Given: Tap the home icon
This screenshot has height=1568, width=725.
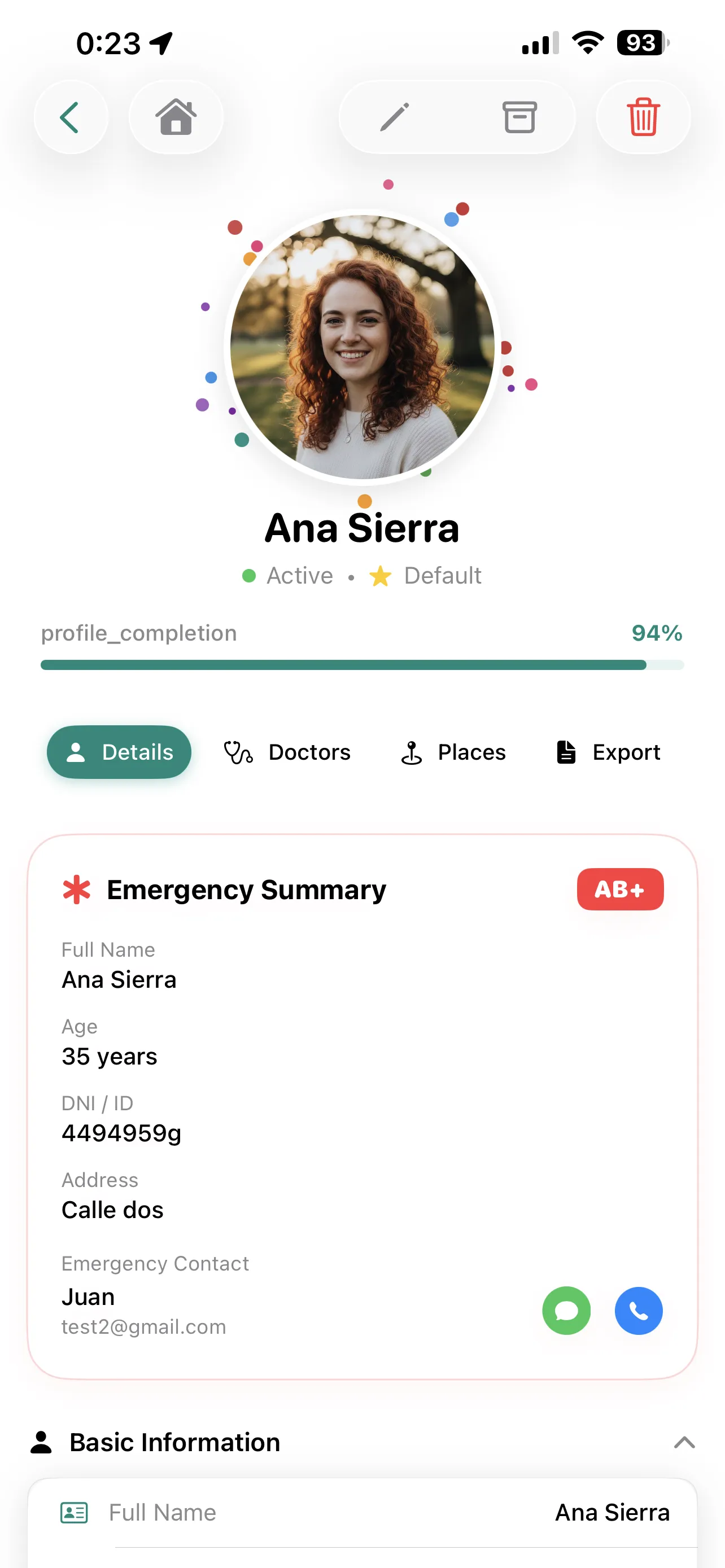Looking at the screenshot, I should pos(176,117).
